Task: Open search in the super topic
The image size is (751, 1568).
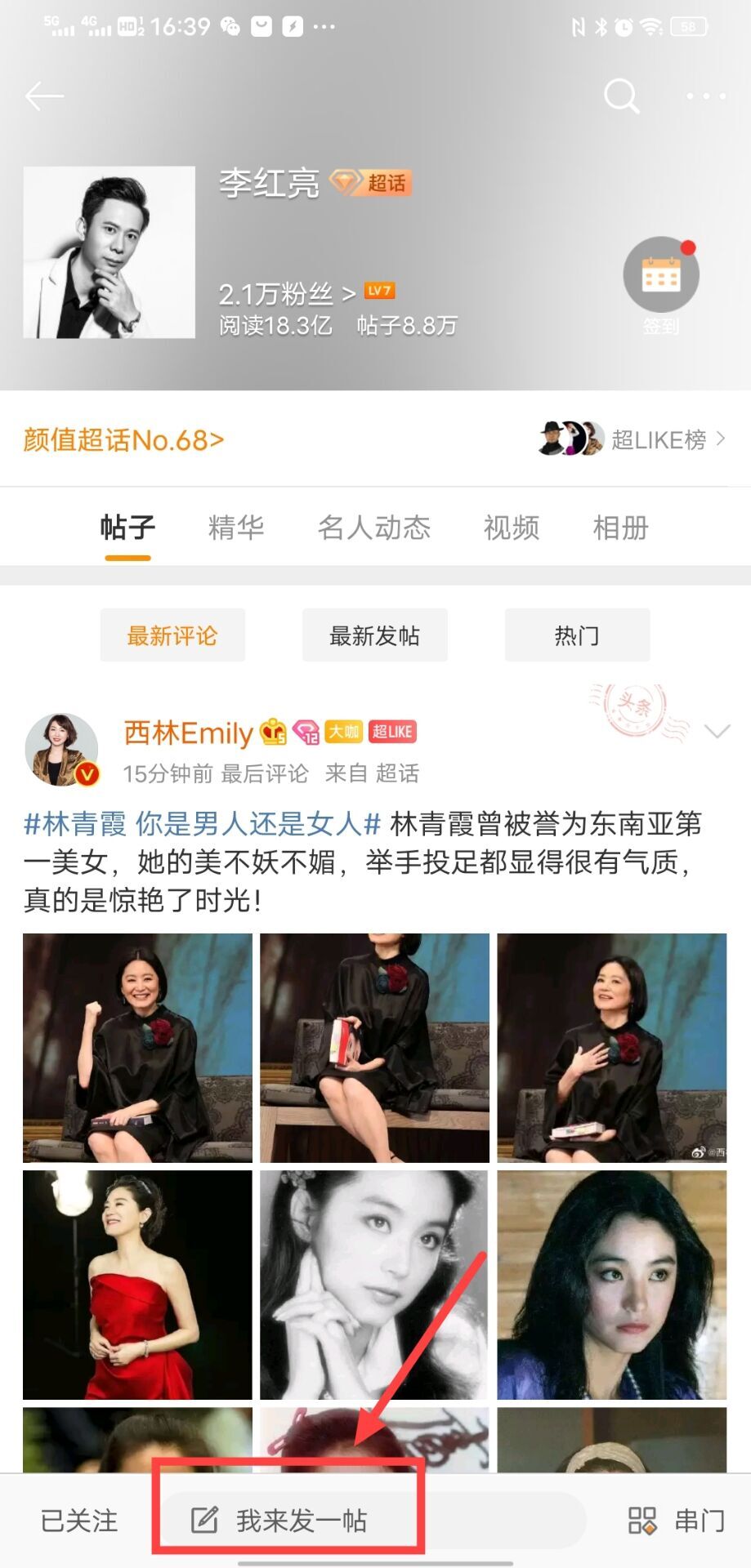Action: point(621,96)
